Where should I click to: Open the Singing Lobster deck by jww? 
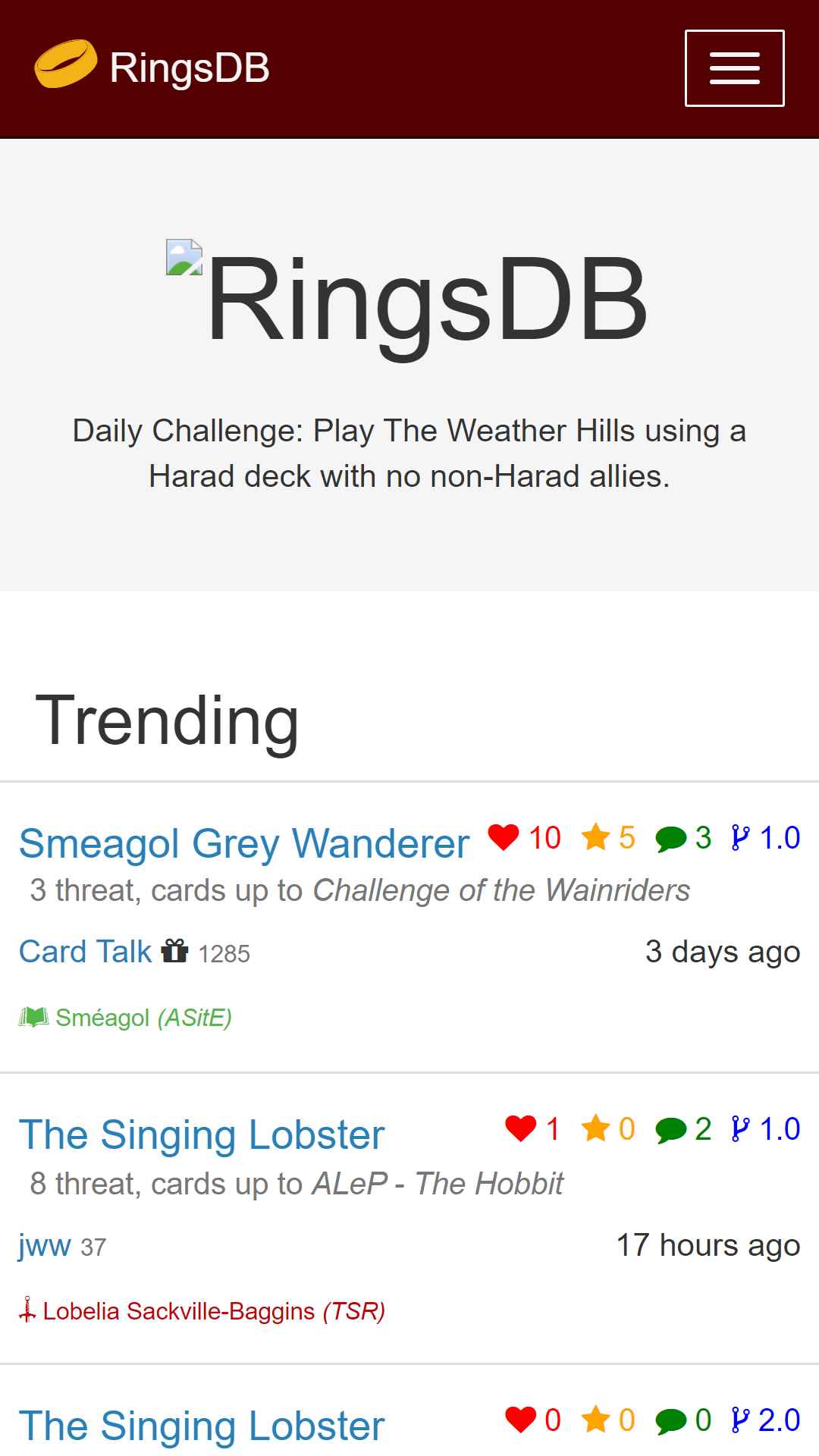coord(202,1134)
